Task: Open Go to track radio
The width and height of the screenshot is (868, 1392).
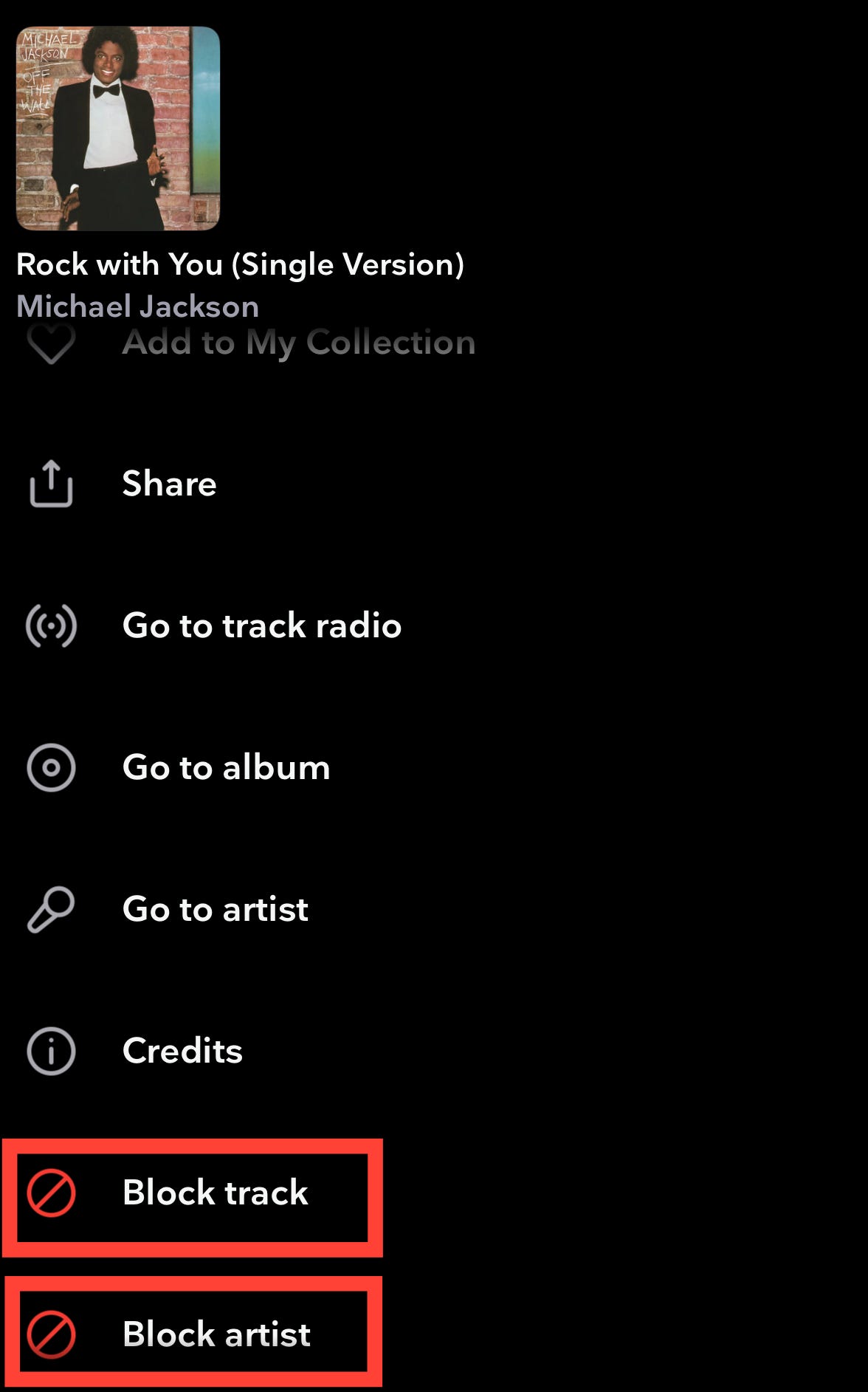Action: point(261,625)
